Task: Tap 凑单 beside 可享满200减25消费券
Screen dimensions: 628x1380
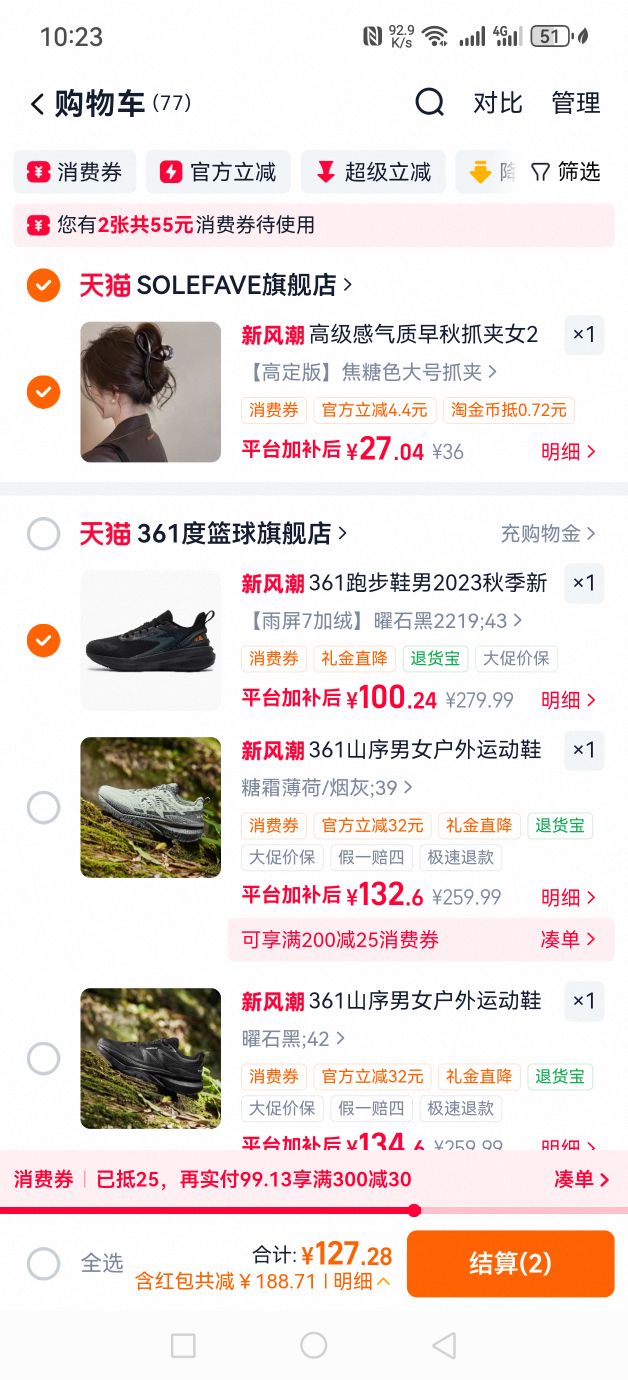Action: tap(568, 939)
